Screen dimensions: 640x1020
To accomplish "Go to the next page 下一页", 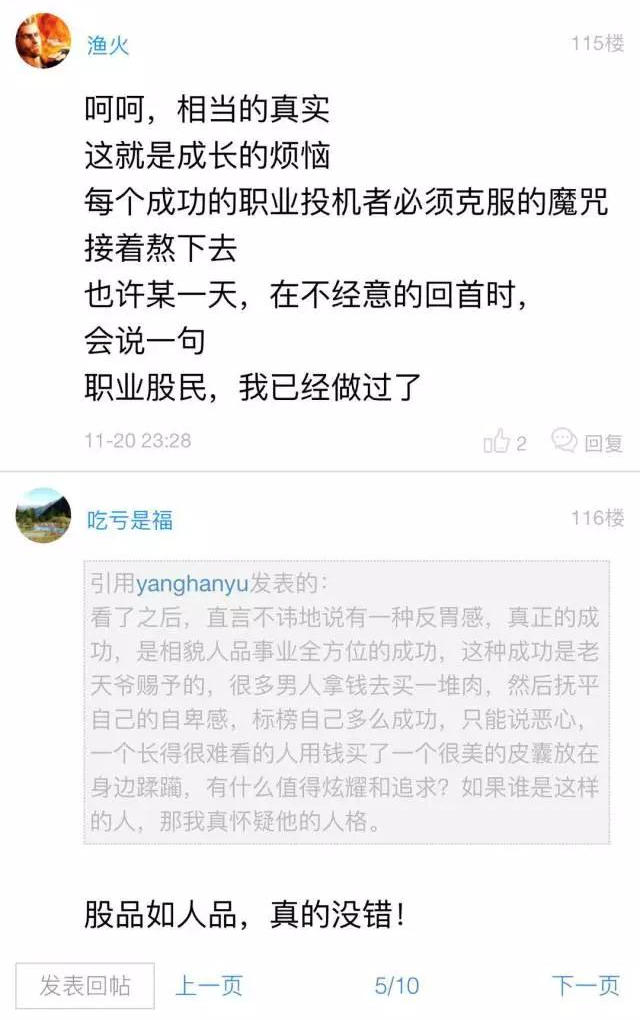I will click(585, 985).
